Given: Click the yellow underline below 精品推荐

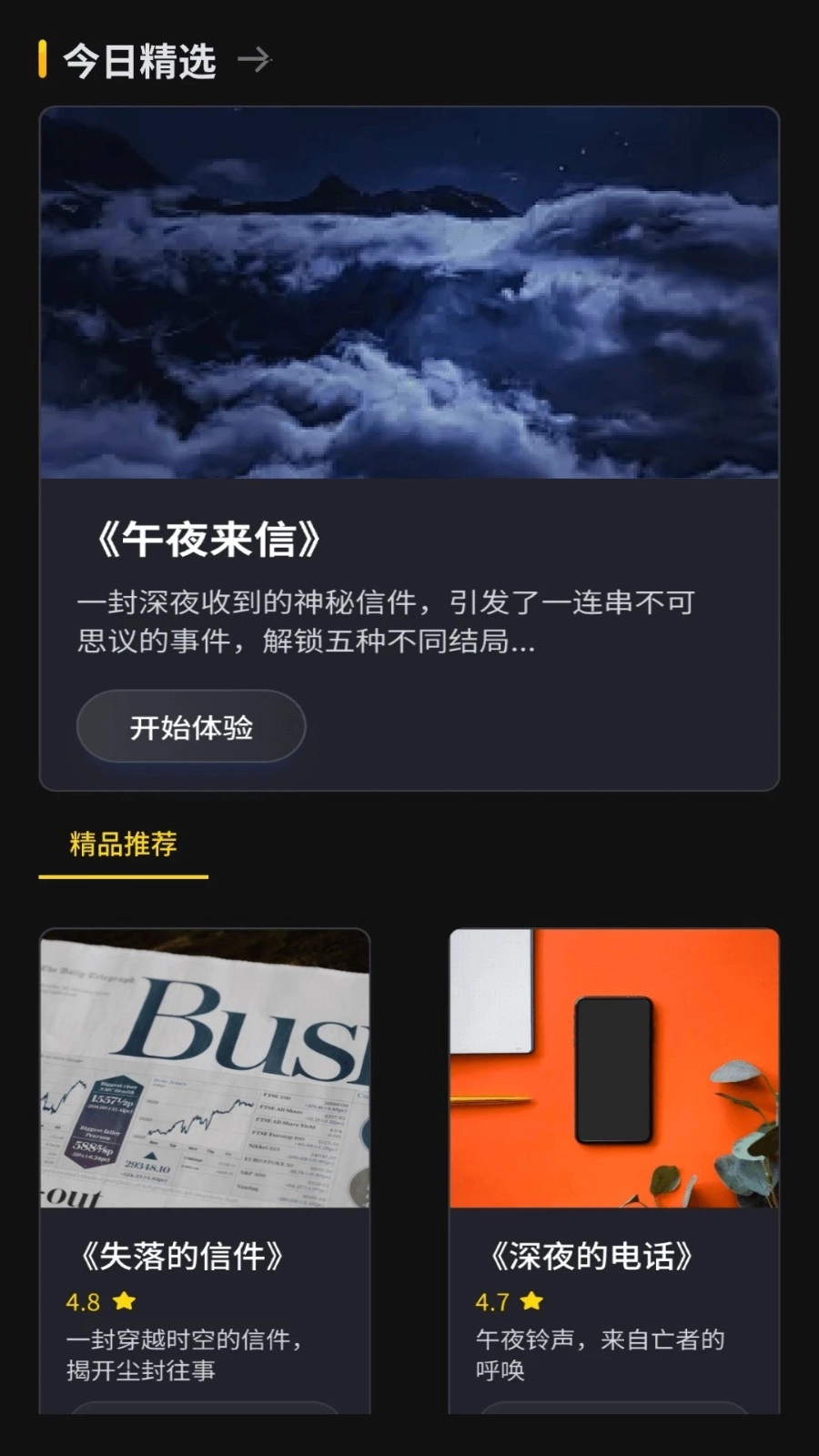Looking at the screenshot, I should (x=123, y=874).
